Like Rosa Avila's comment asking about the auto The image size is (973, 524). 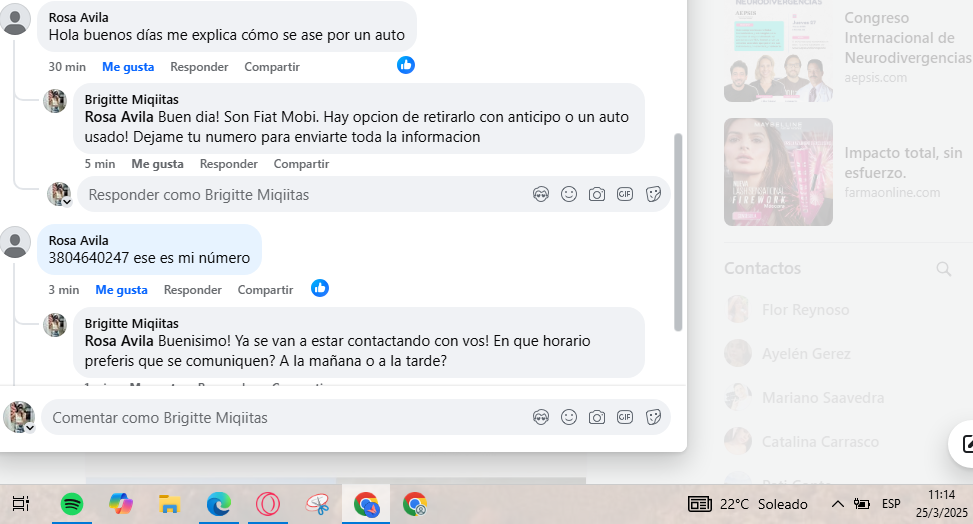coord(127,67)
